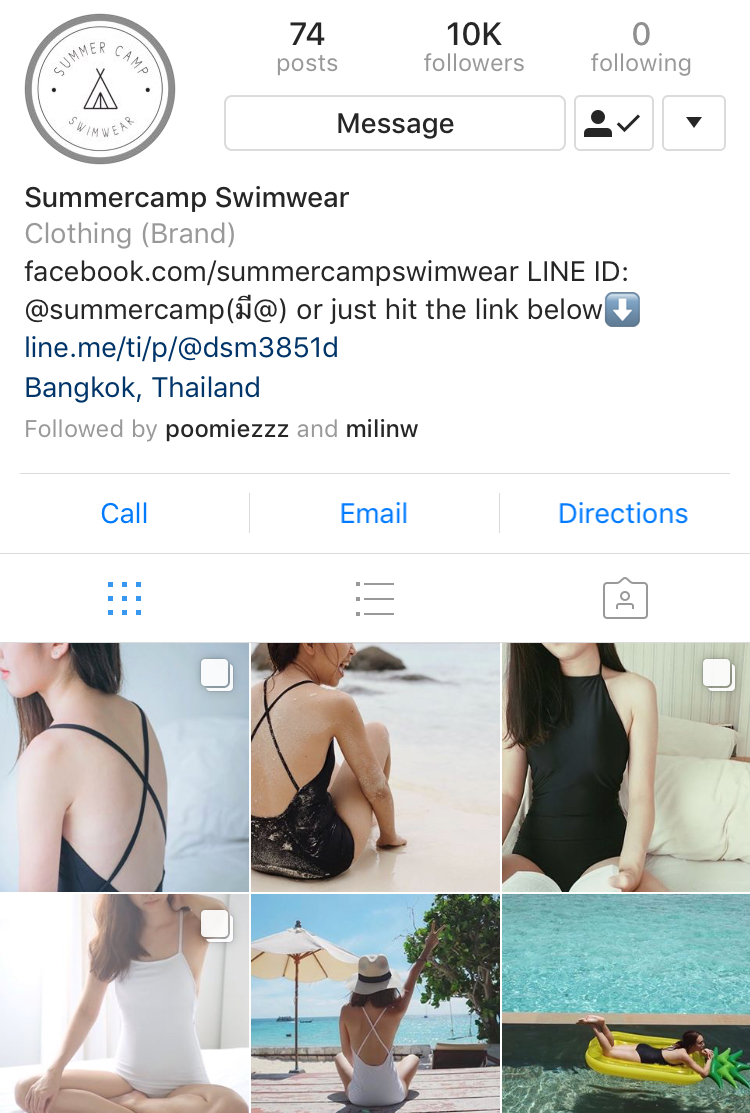Tap the Message button

(x=395, y=123)
